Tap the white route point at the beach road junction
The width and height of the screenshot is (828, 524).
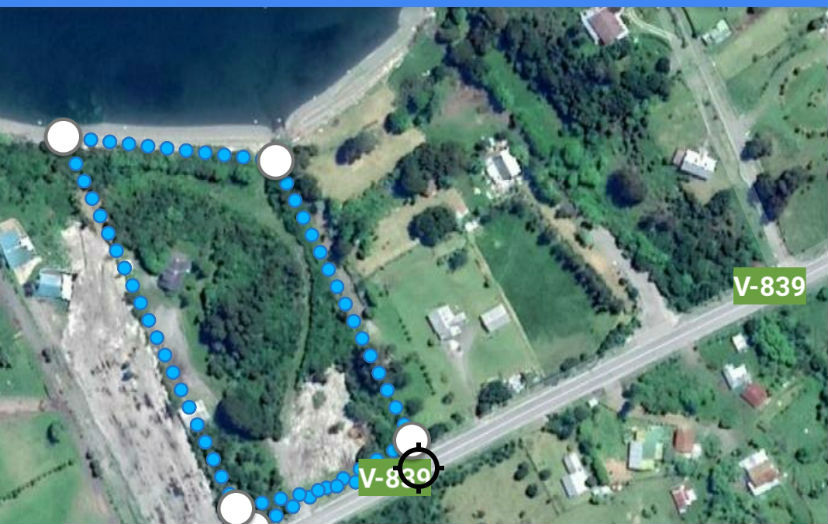(x=275, y=160)
